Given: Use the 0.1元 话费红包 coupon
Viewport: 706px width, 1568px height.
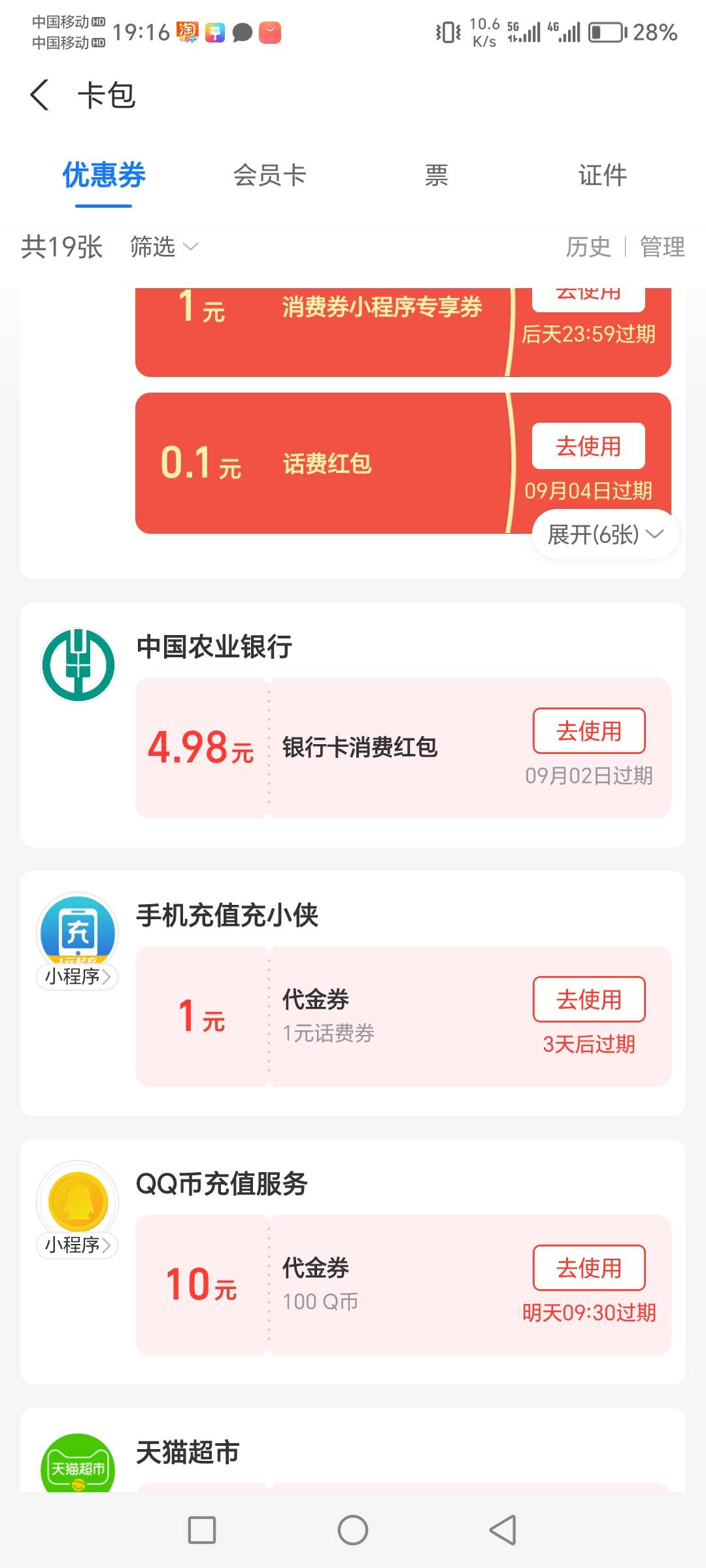Looking at the screenshot, I should [588, 446].
